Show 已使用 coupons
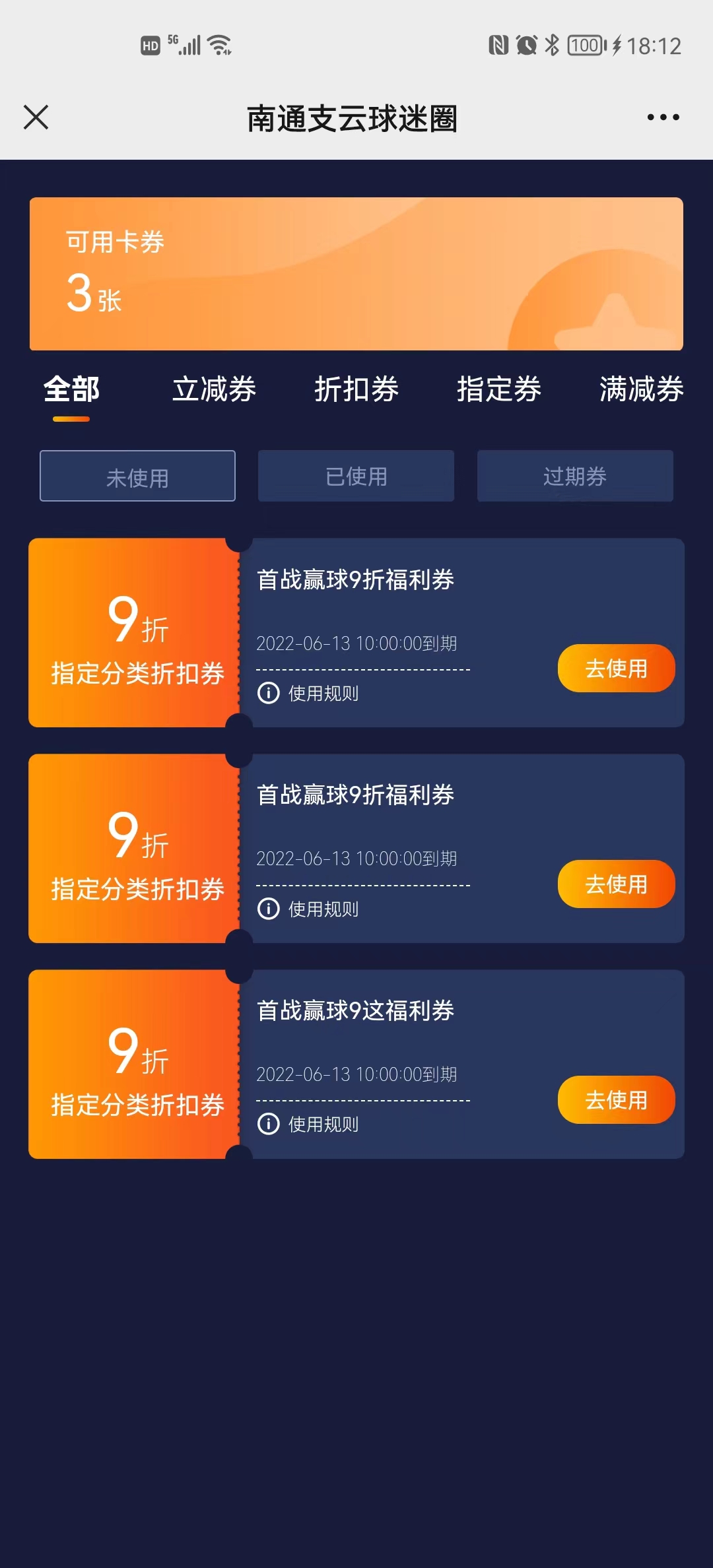The width and height of the screenshot is (713, 1568). (356, 476)
